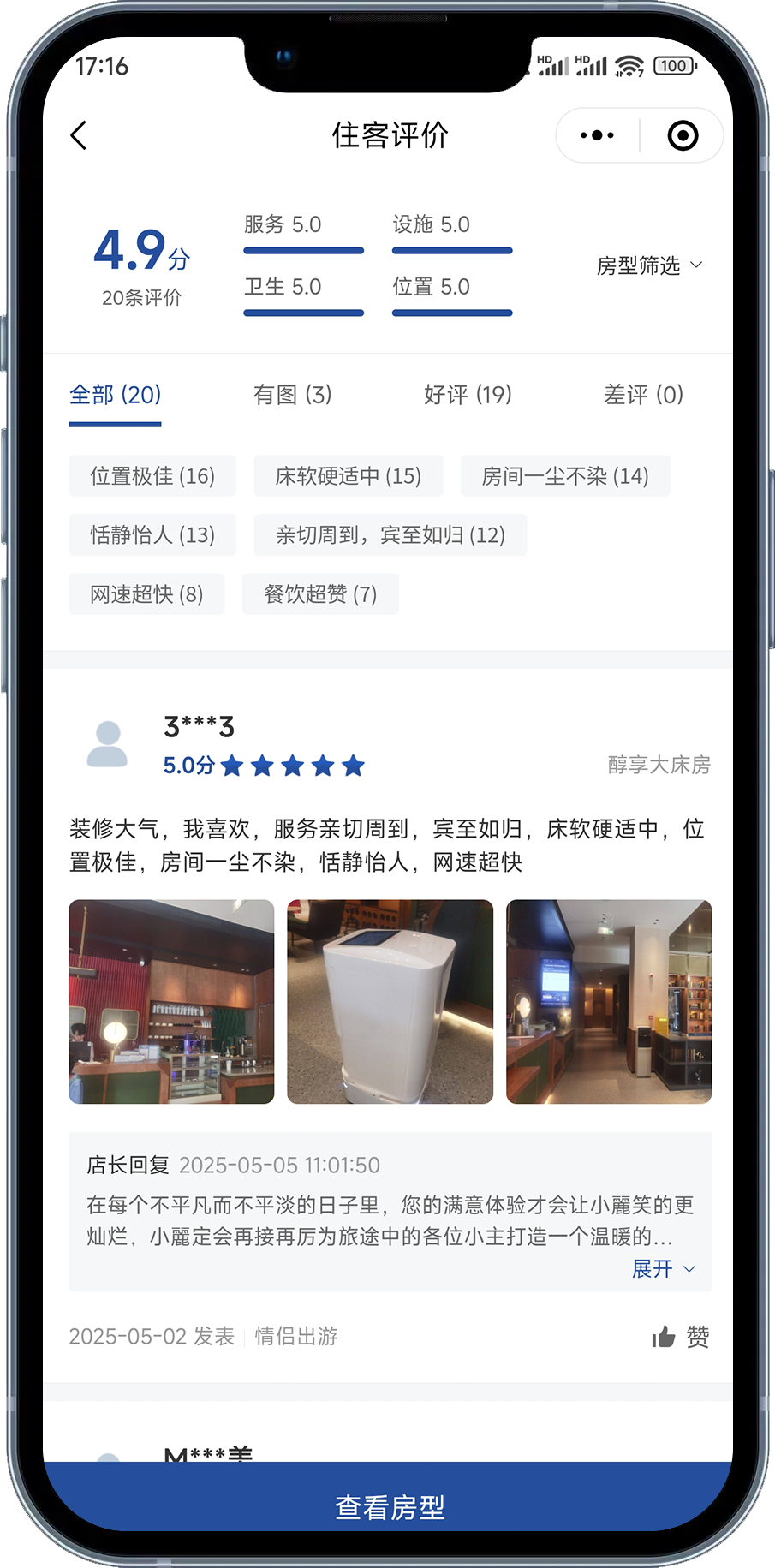This screenshot has width=775, height=1568.
Task: Tap chevron next to 房型筛选
Action: [695, 265]
